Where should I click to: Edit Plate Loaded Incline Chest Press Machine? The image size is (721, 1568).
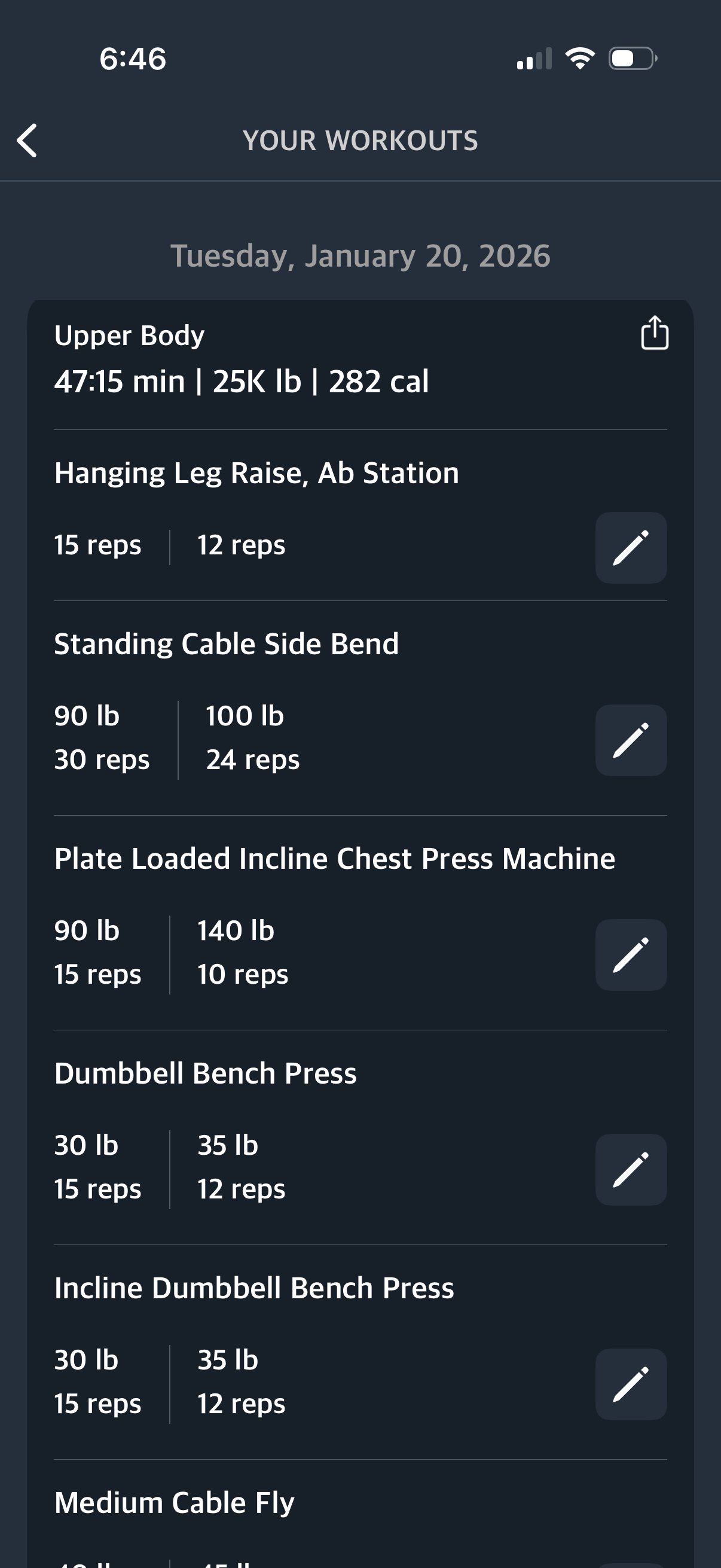click(630, 955)
